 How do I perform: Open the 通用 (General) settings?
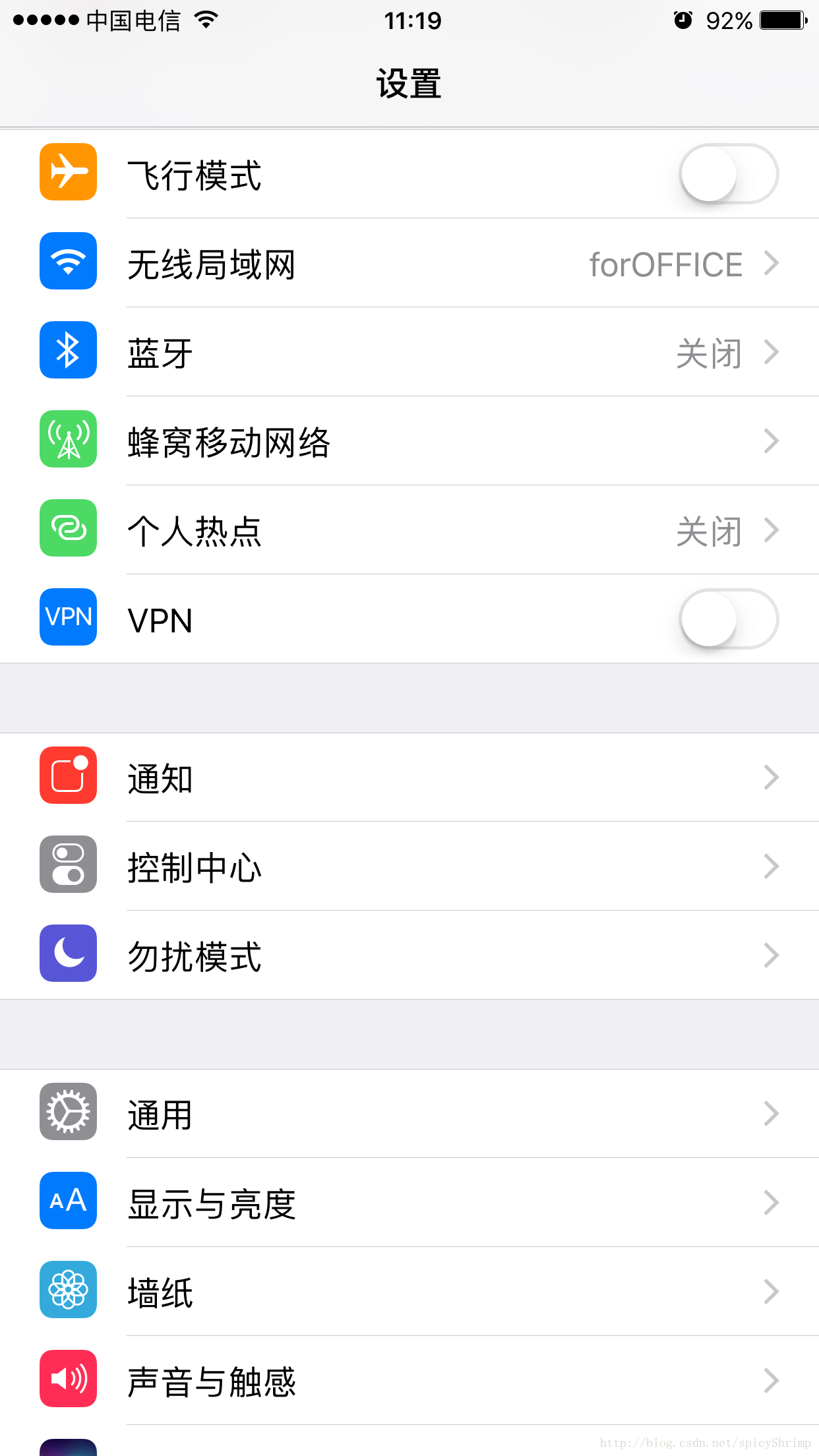[409, 1112]
